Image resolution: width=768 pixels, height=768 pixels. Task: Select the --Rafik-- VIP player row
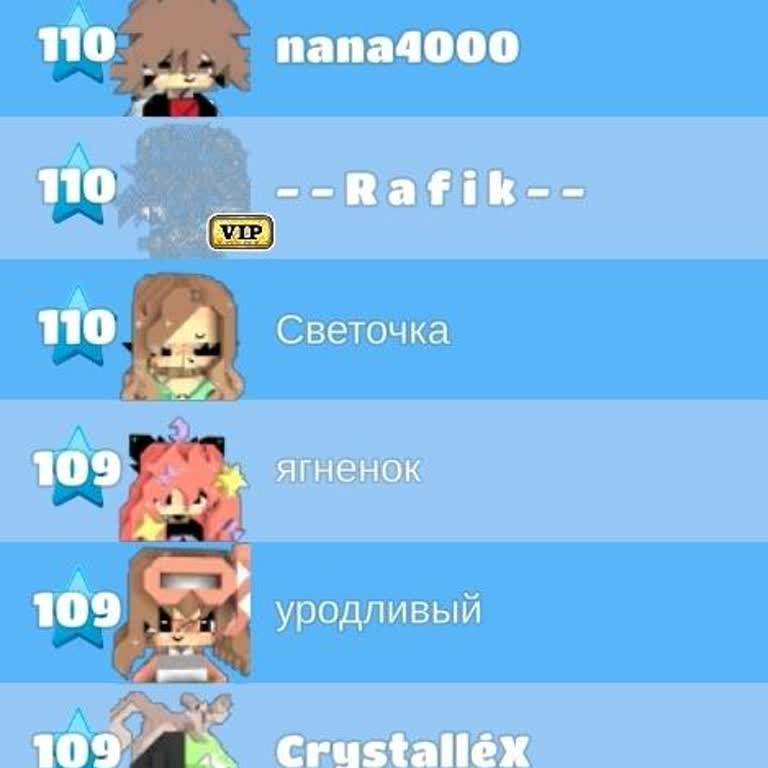(x=430, y=190)
